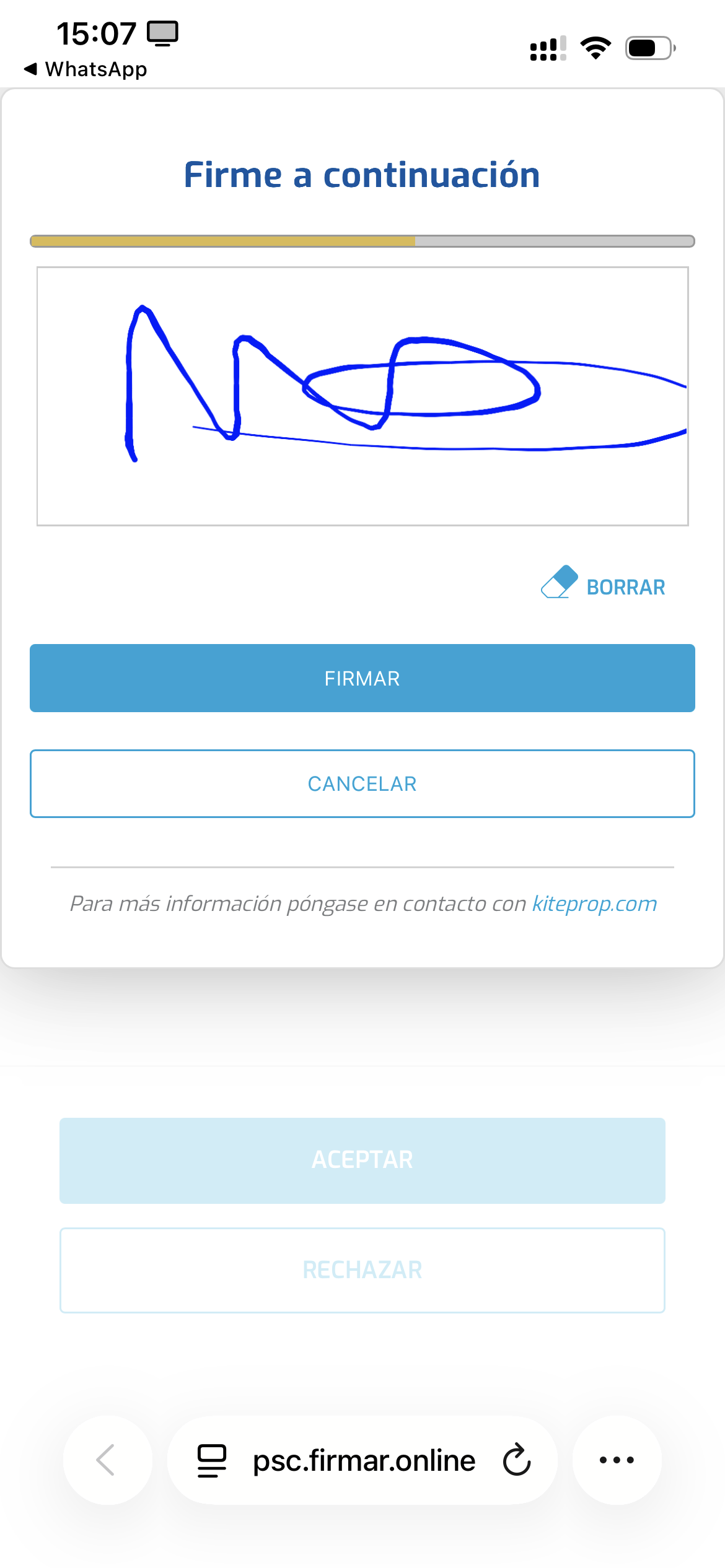Open the browser's three-dot menu
Viewport: 725px width, 1568px height.
[x=617, y=1460]
